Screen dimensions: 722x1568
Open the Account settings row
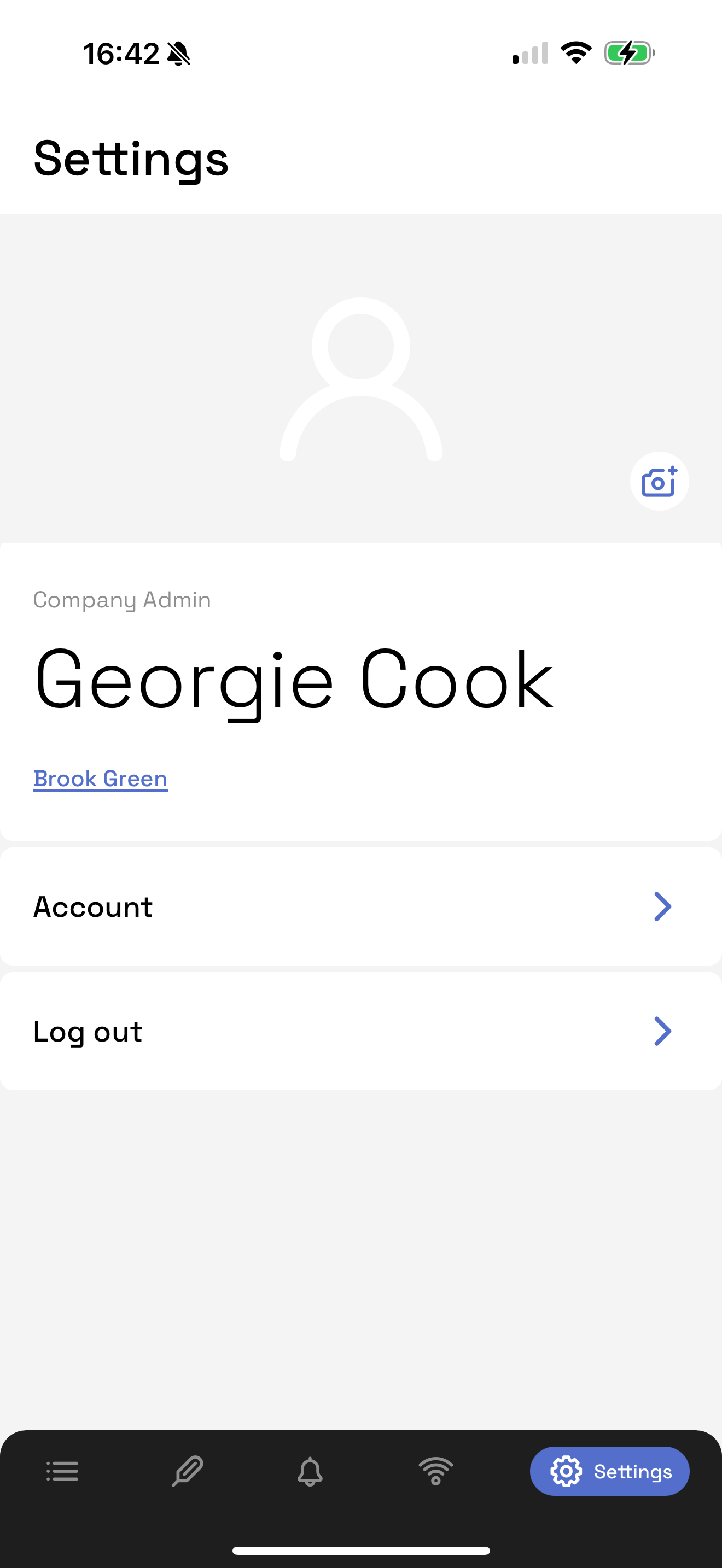coord(360,906)
